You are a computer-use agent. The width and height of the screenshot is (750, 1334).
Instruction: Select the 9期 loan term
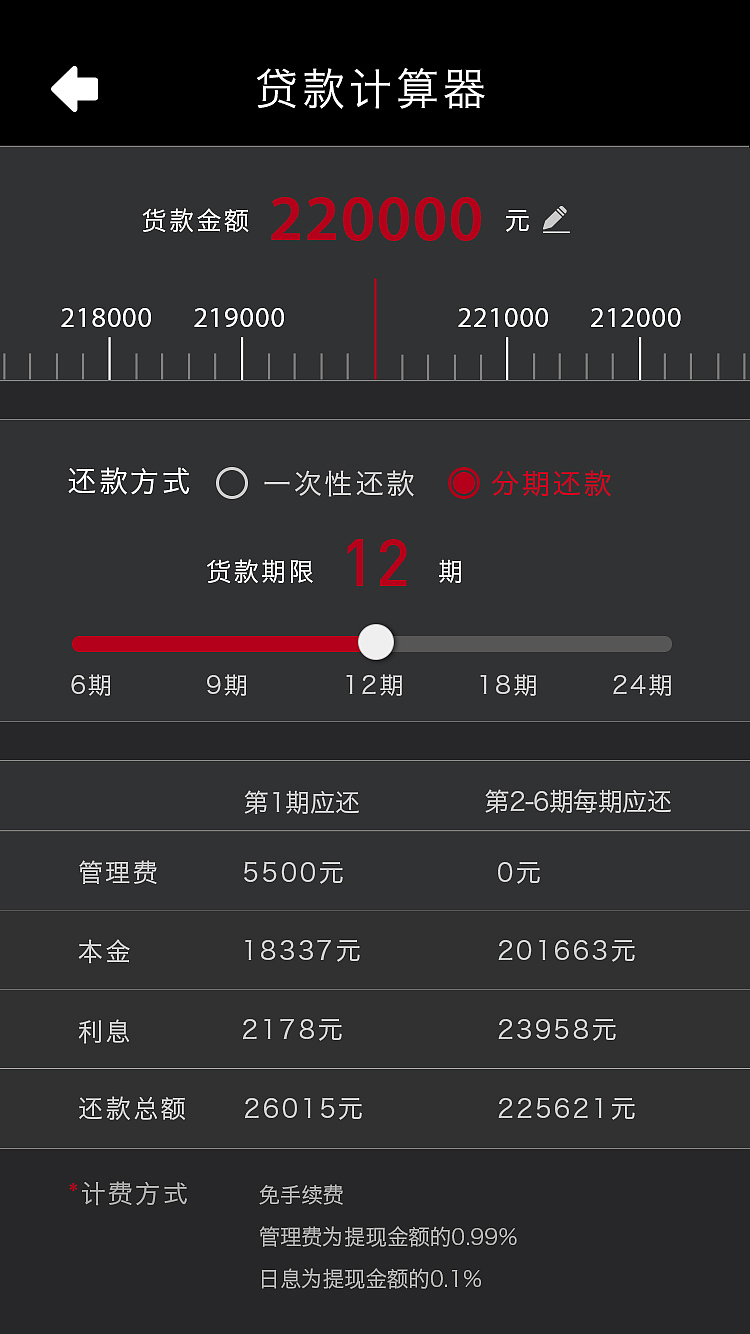click(225, 685)
